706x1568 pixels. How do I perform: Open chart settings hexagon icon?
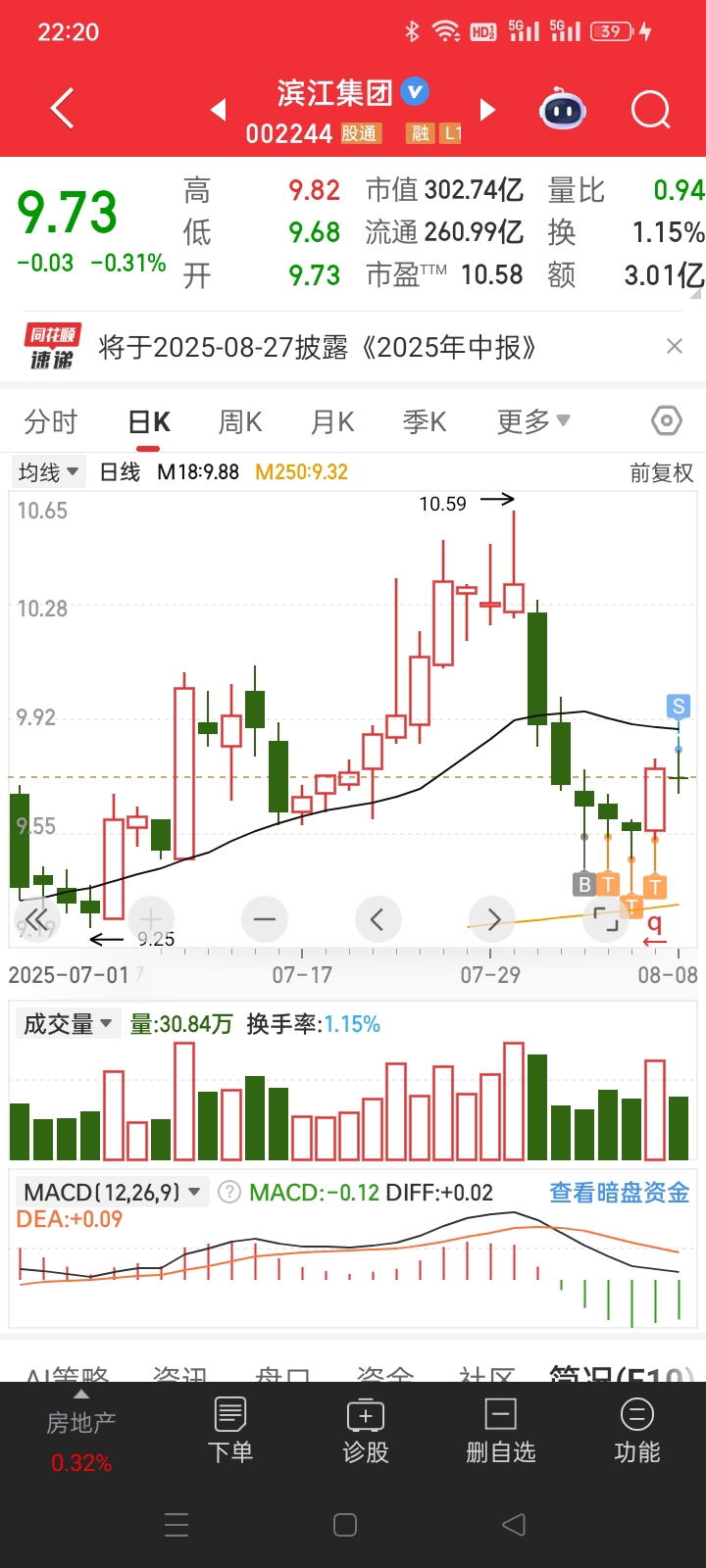pos(667,421)
